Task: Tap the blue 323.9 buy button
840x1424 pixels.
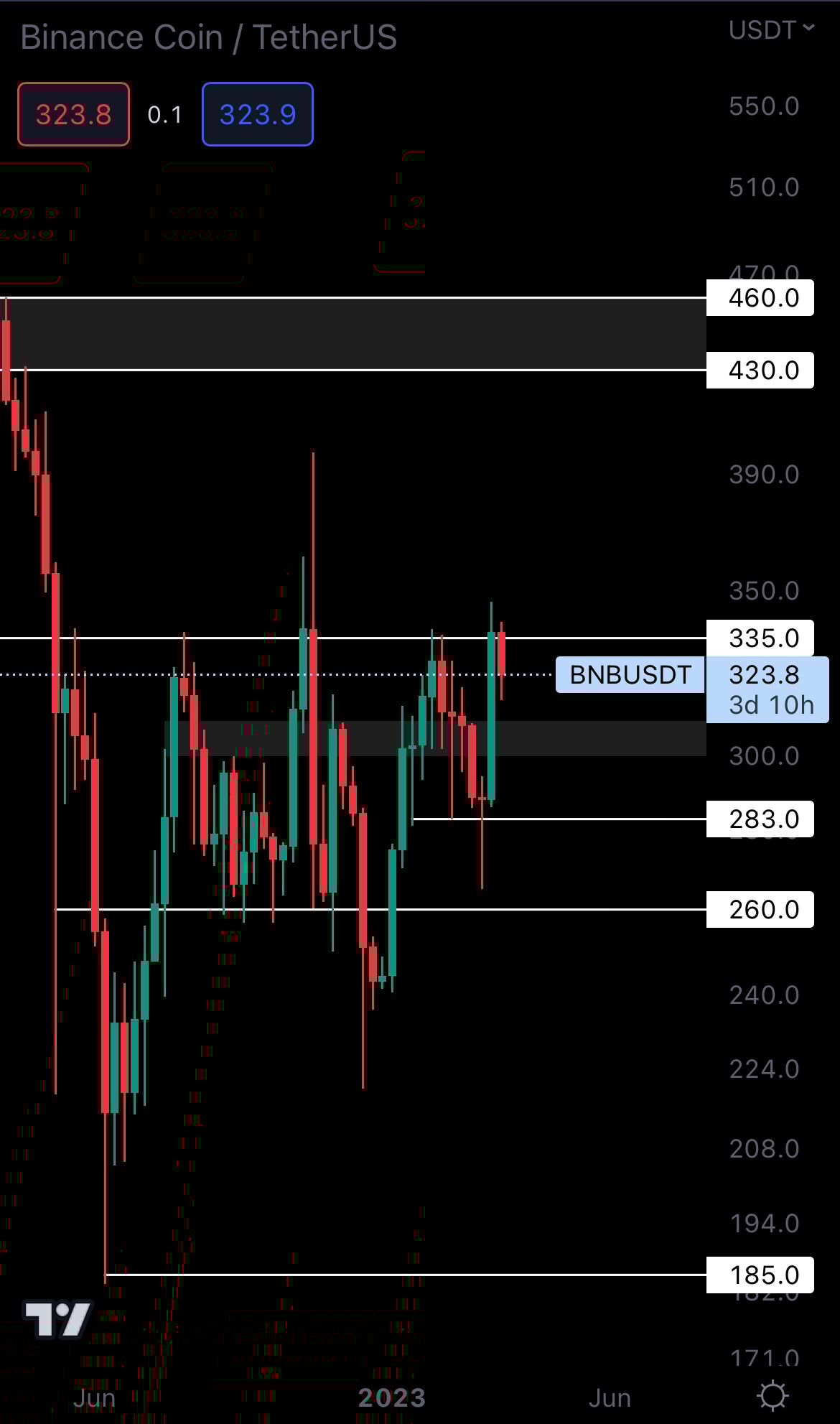Action: coord(258,114)
